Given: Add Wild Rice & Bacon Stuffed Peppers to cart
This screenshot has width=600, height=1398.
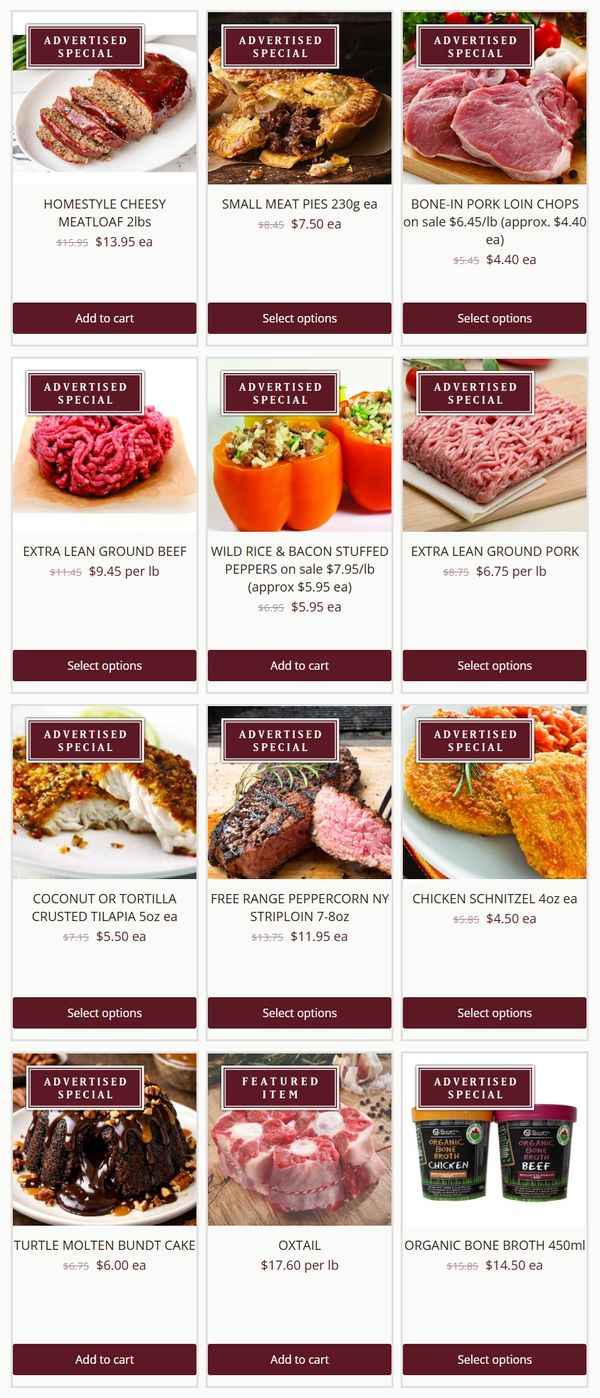Looking at the screenshot, I should pos(299,665).
